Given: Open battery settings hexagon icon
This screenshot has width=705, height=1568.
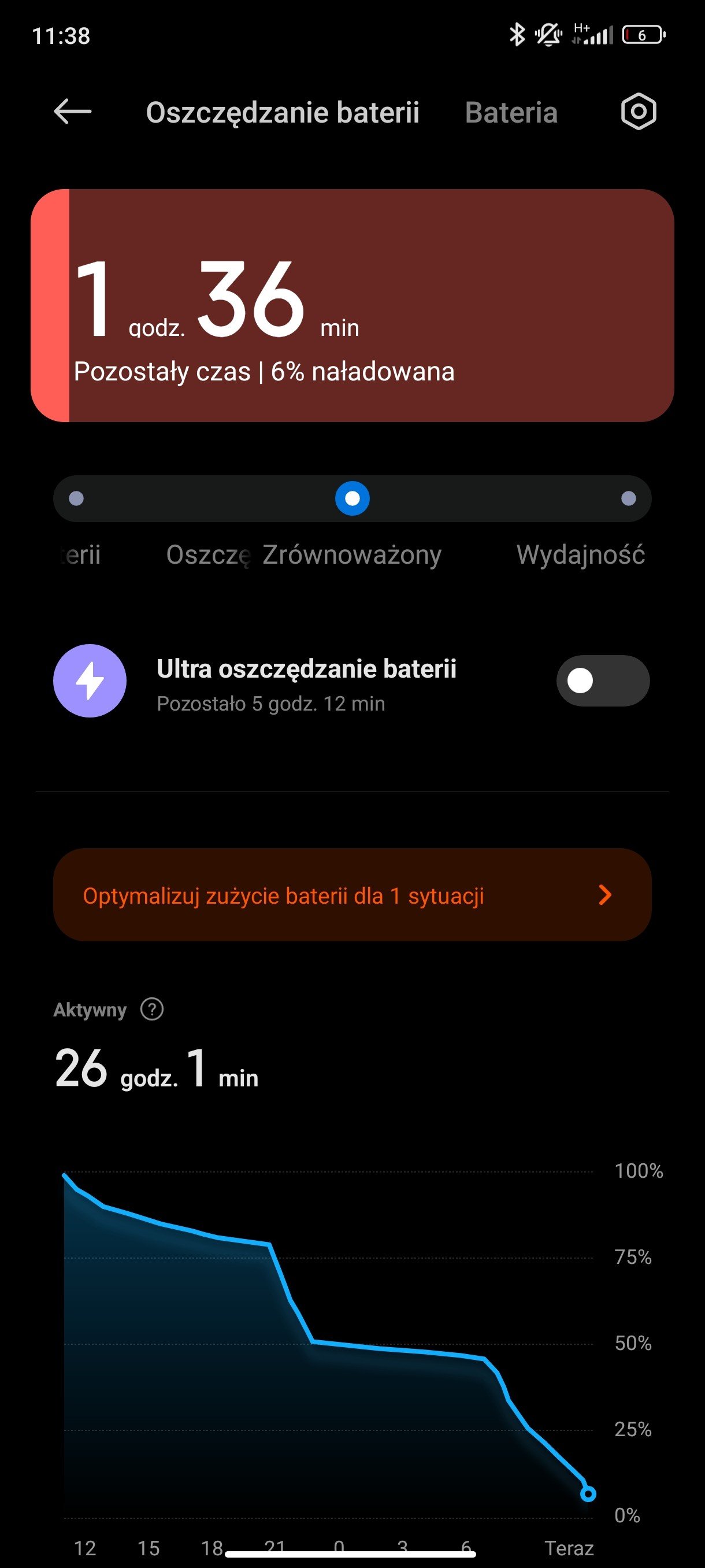Looking at the screenshot, I should (638, 112).
